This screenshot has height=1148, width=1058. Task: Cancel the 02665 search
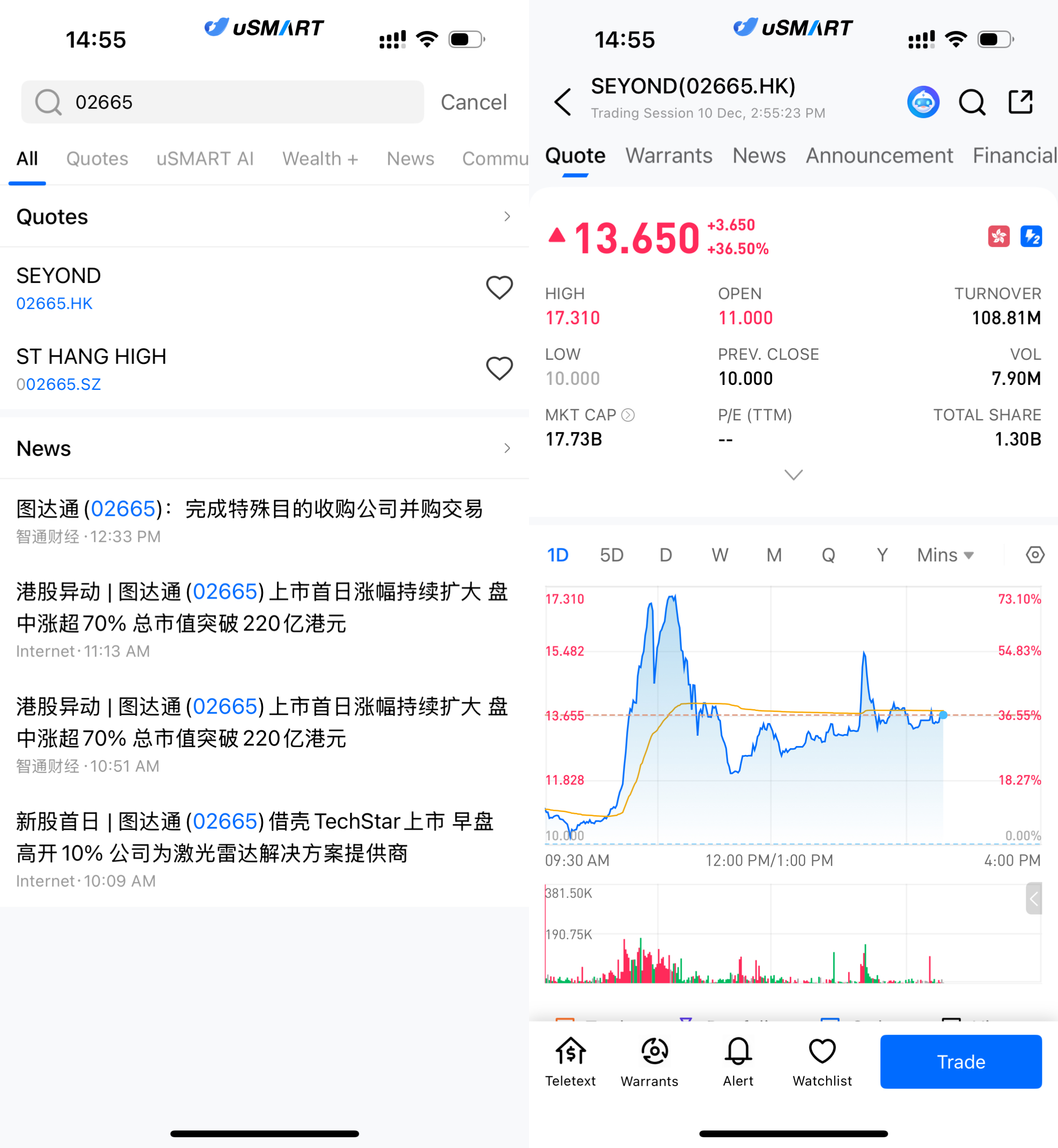coord(473,102)
